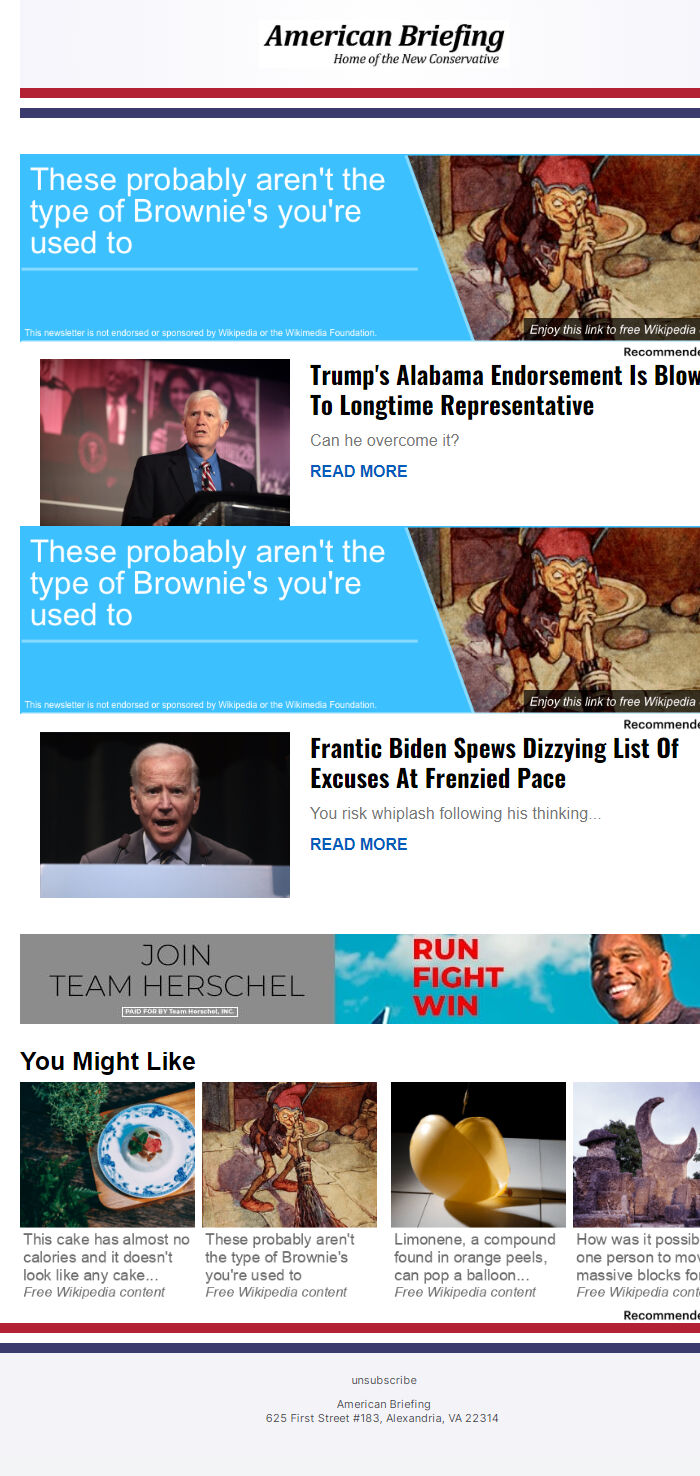This screenshot has width=700, height=1476.
Task: Open the low-calorie cake recommendation
Action: tap(107, 1189)
